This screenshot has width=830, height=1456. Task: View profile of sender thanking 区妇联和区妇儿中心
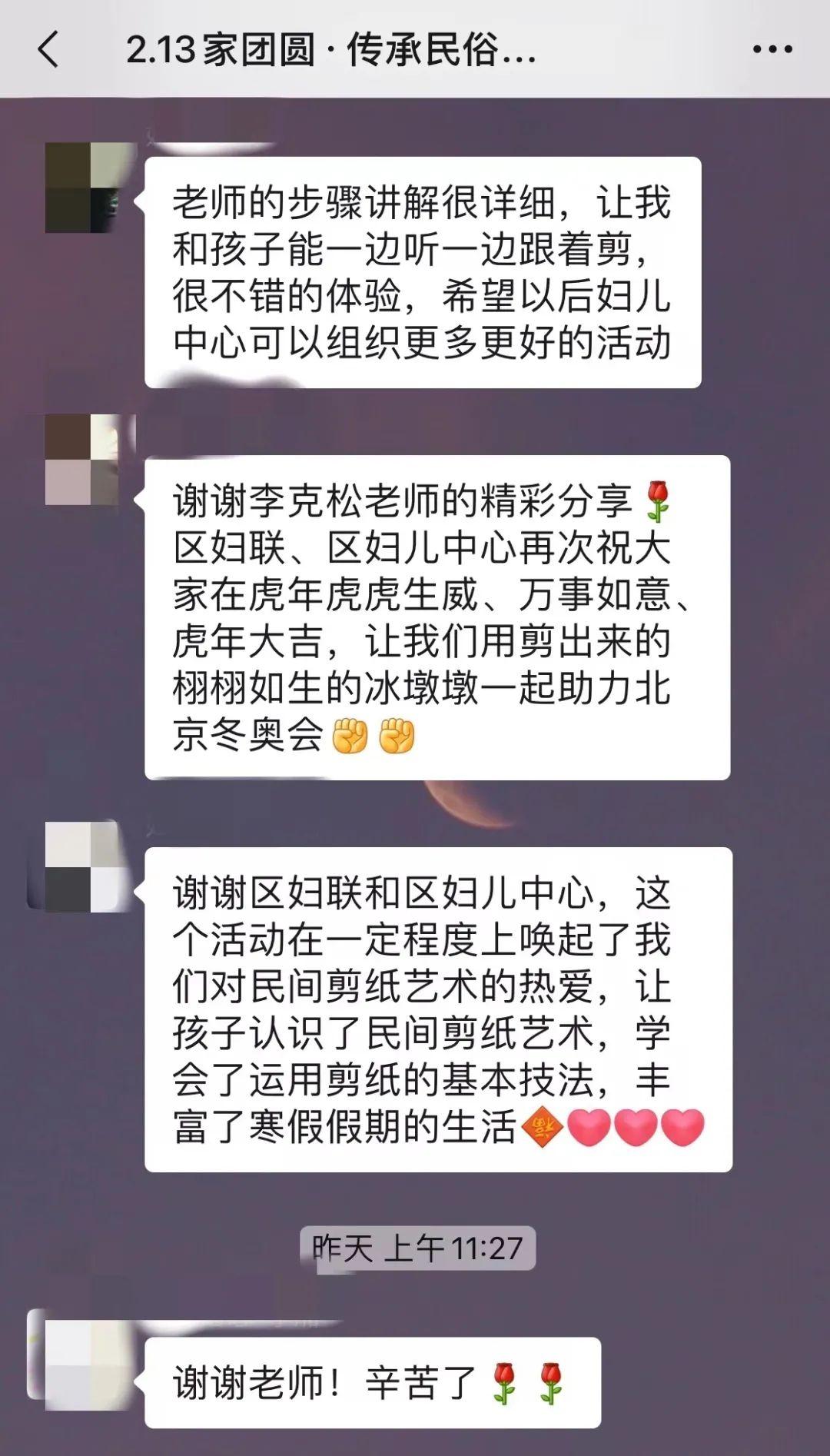coord(81,866)
